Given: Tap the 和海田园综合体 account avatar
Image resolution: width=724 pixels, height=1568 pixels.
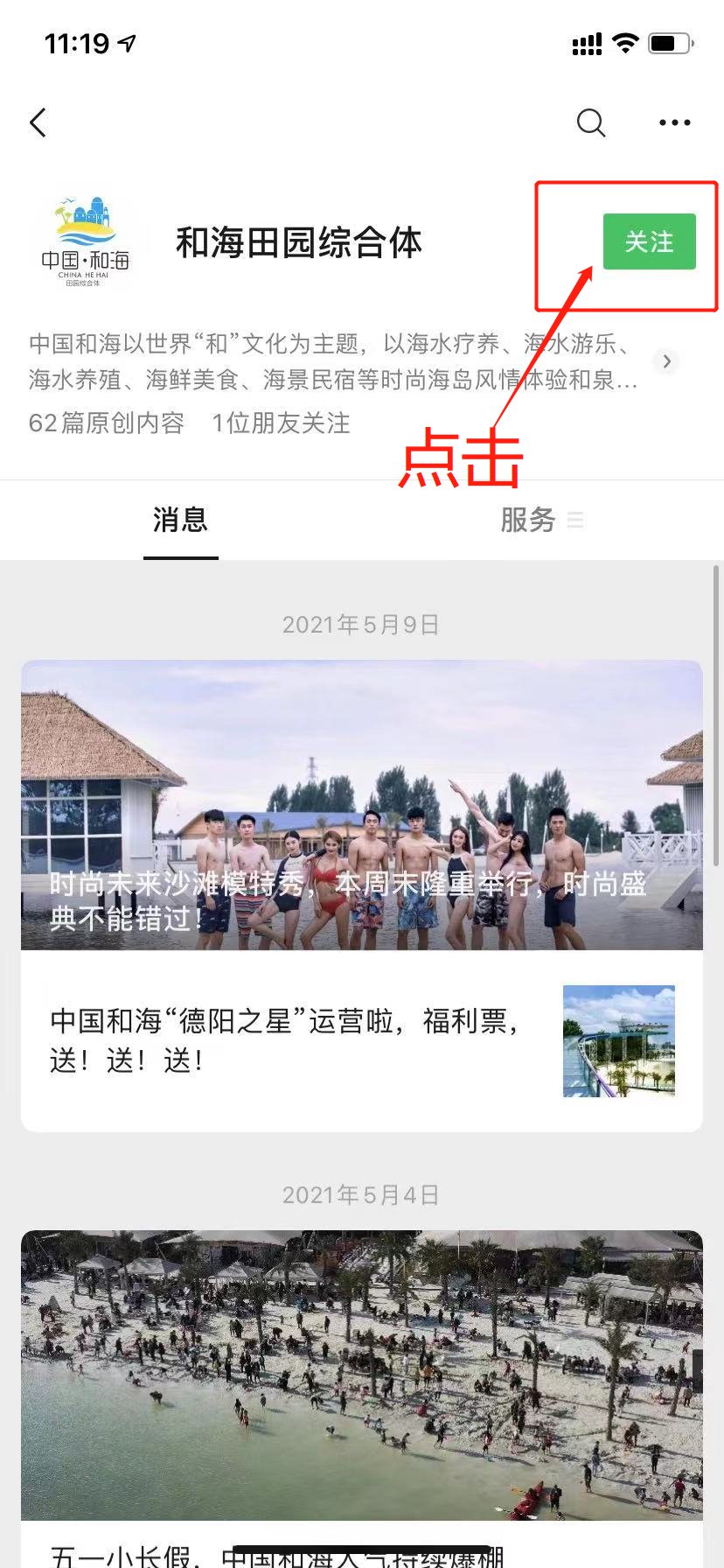Looking at the screenshot, I should click(86, 242).
